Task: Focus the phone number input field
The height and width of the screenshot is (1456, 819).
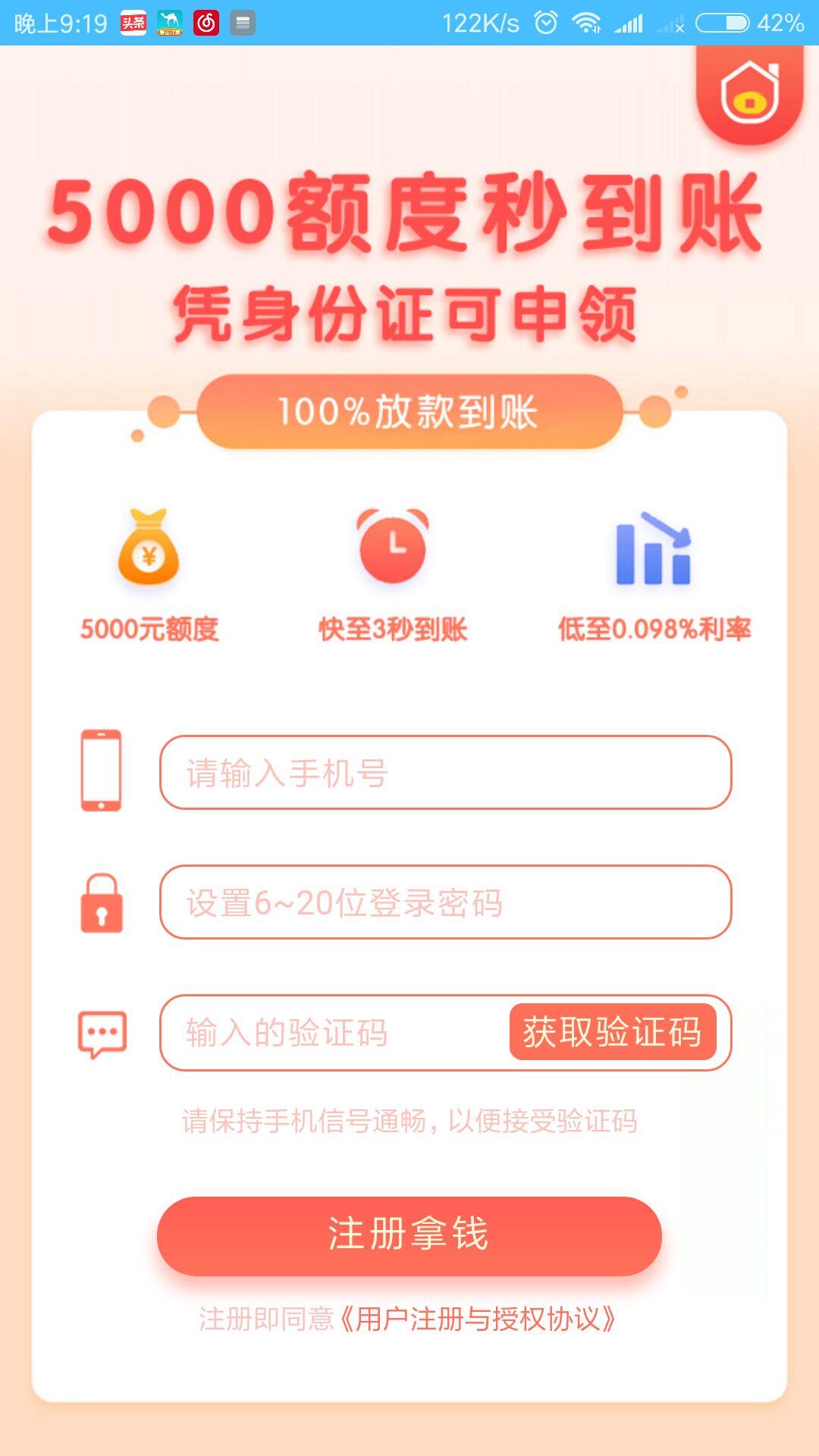Action: coord(445,773)
